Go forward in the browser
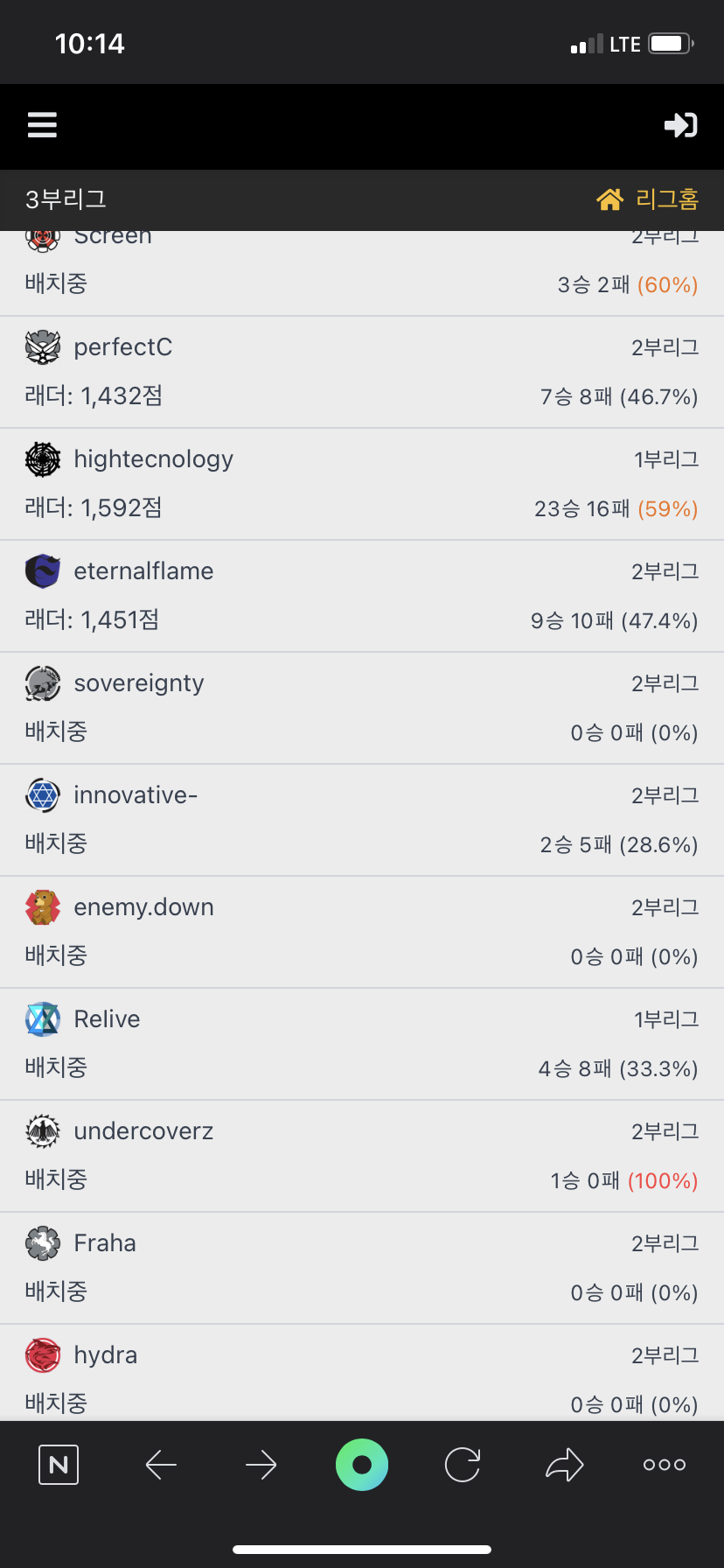Viewport: 724px width, 1568px height. click(x=261, y=1465)
